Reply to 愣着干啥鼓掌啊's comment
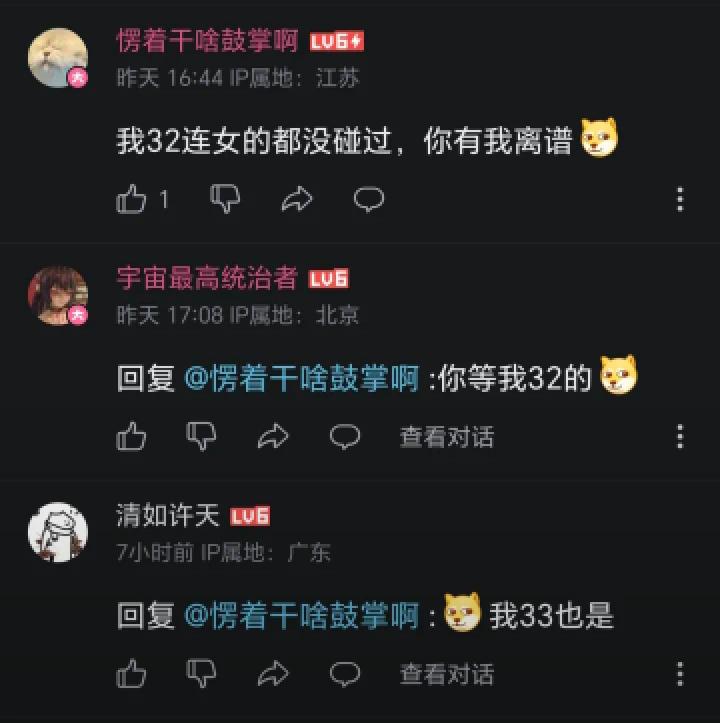 click(x=369, y=200)
